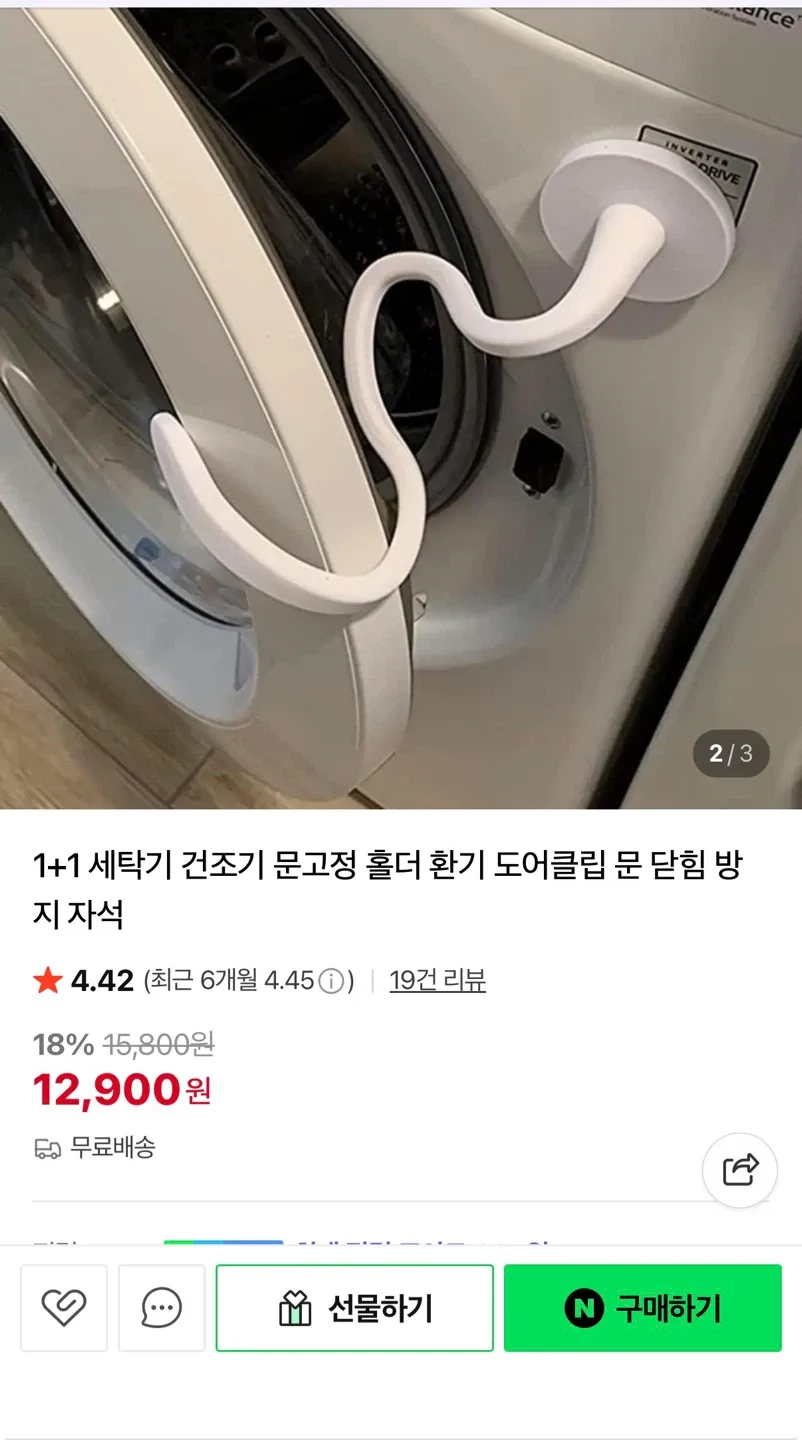The height and width of the screenshot is (1440, 802).
Task: Open the 19건 리뷰 reviews link
Action: coord(437,980)
